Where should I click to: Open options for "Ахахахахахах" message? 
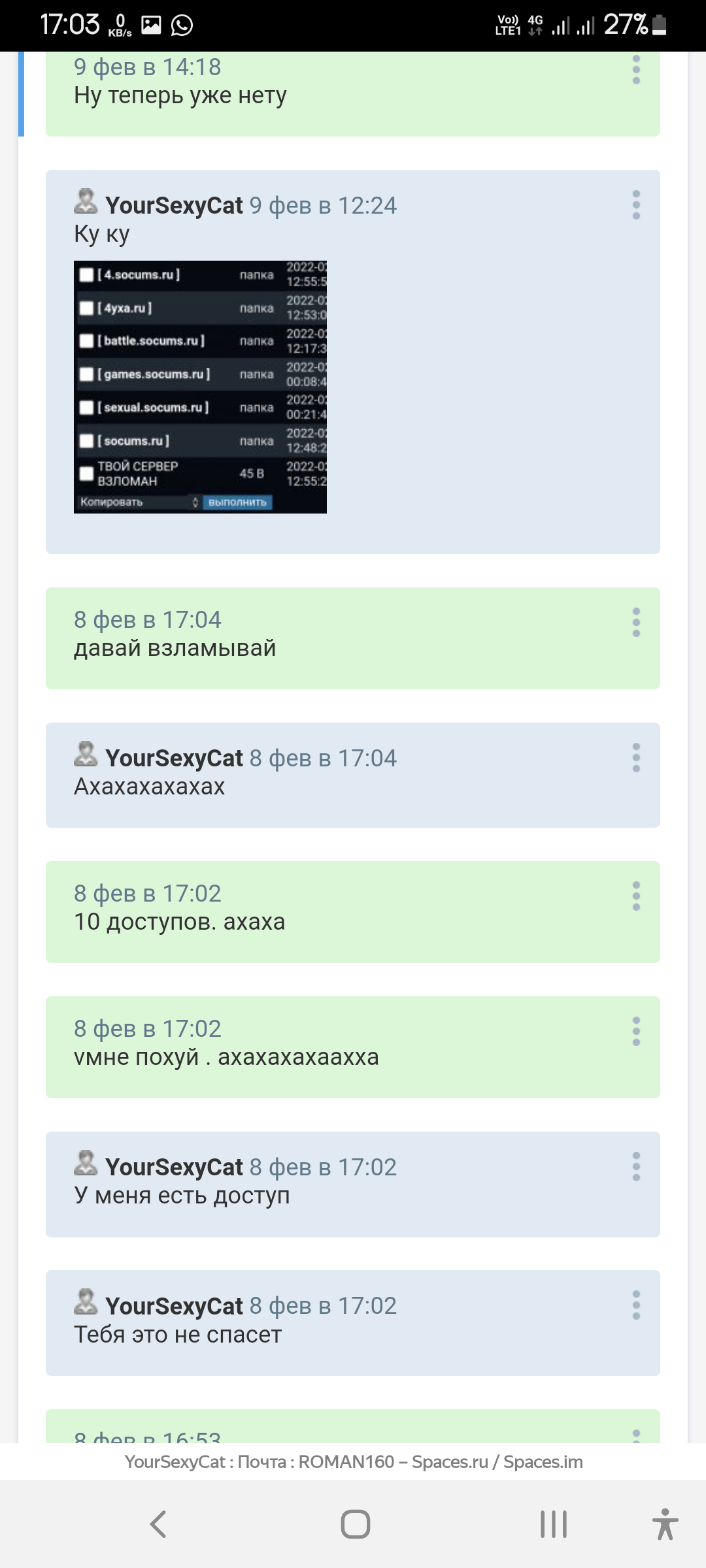click(636, 758)
